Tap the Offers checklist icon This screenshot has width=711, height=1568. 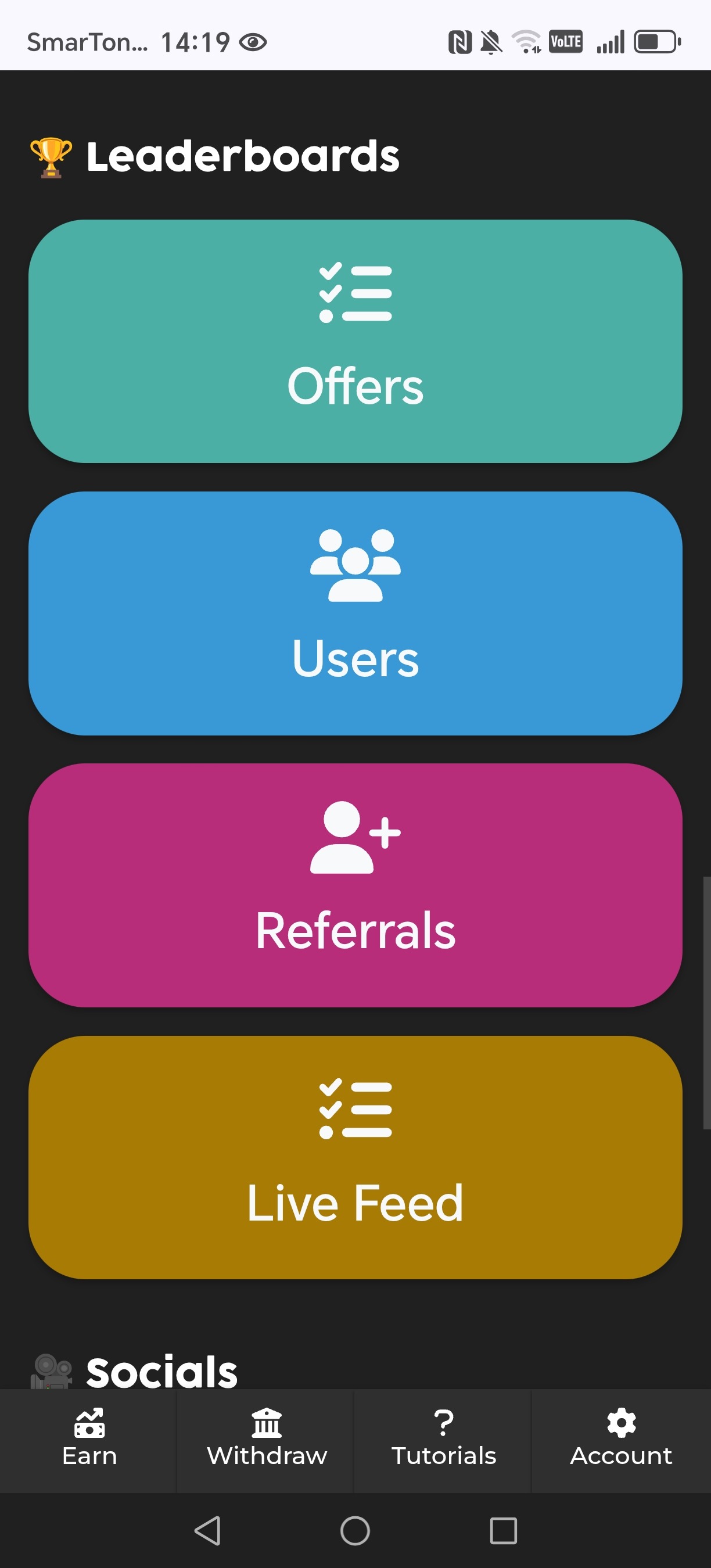[355, 291]
